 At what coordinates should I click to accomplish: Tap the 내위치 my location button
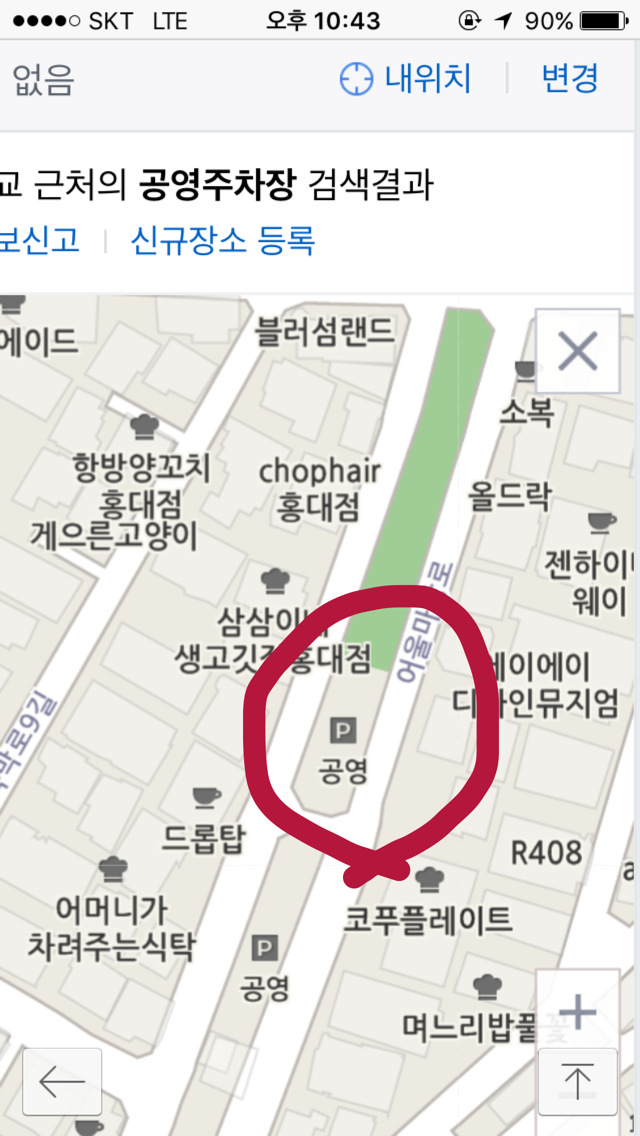tap(405, 79)
